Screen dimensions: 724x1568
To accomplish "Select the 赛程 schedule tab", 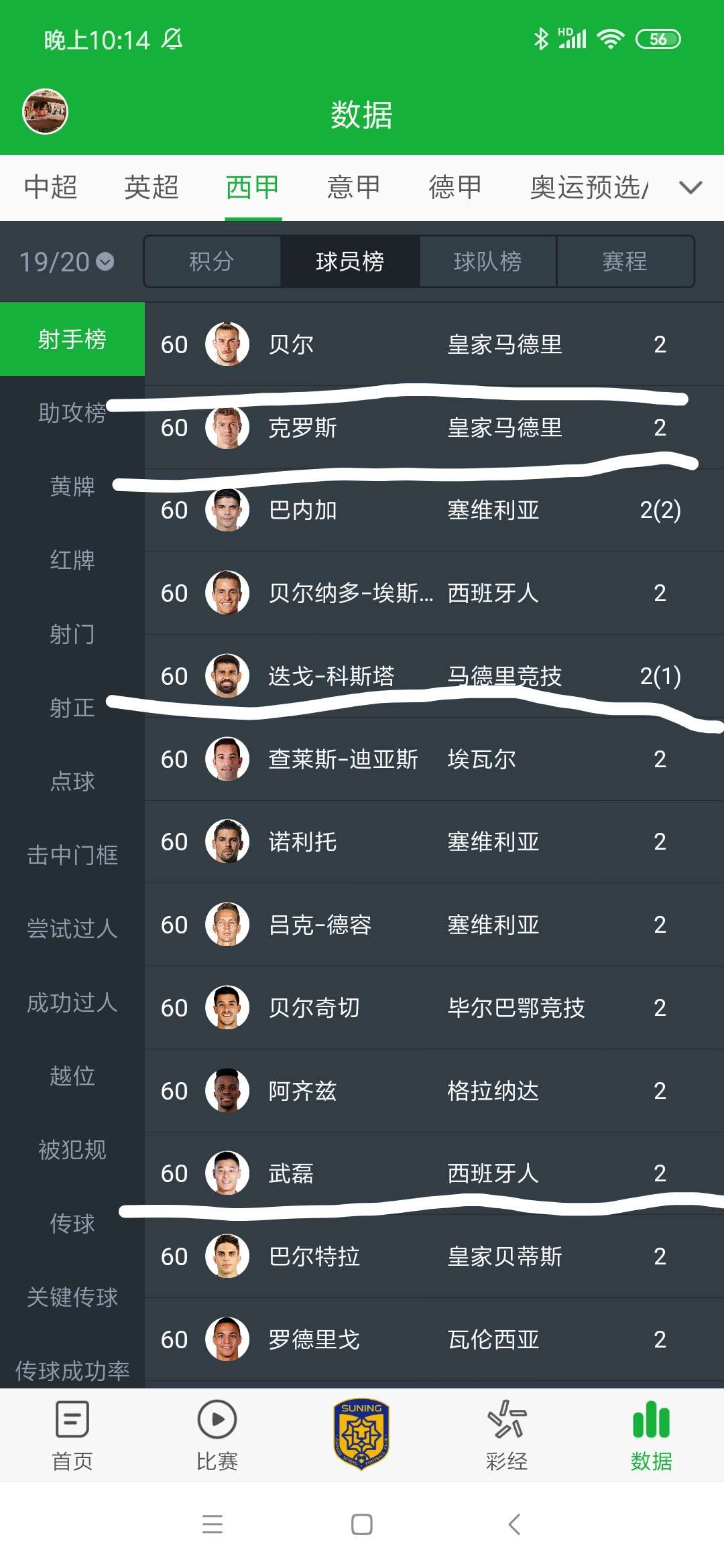I will click(625, 261).
